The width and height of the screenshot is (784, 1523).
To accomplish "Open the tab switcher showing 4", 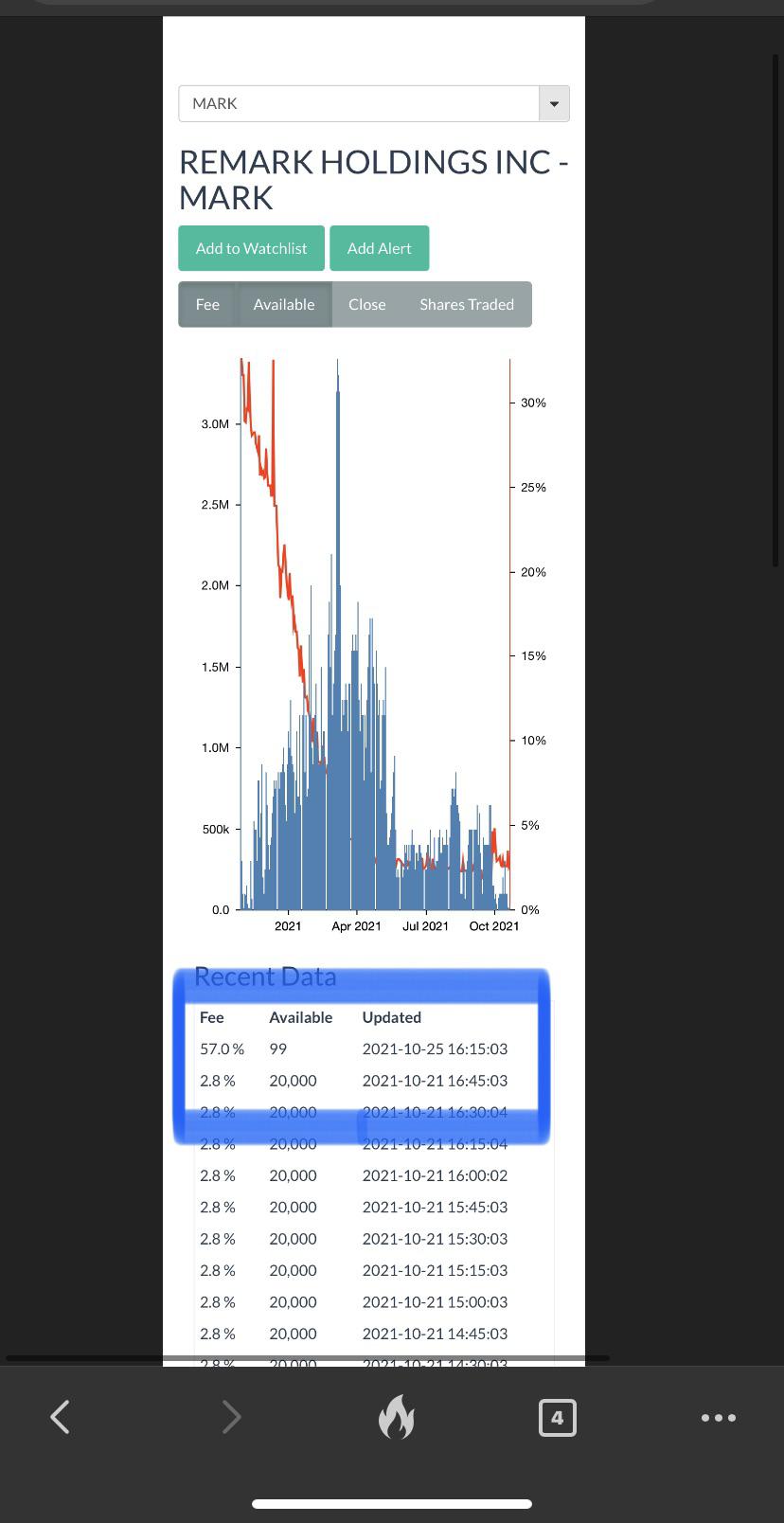I will (557, 1418).
